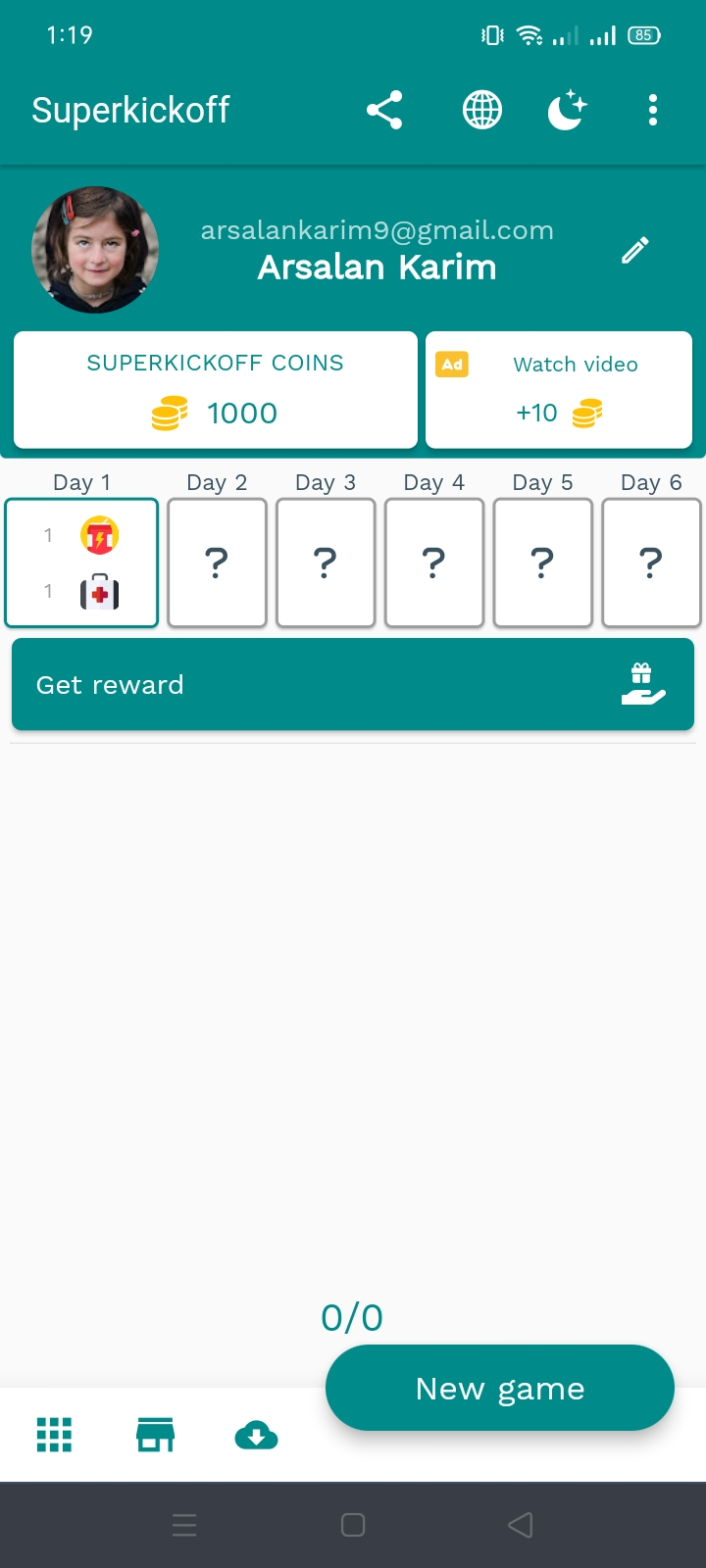Open the grid menu icon
Viewport: 706px width, 1568px height.
coord(54,1435)
